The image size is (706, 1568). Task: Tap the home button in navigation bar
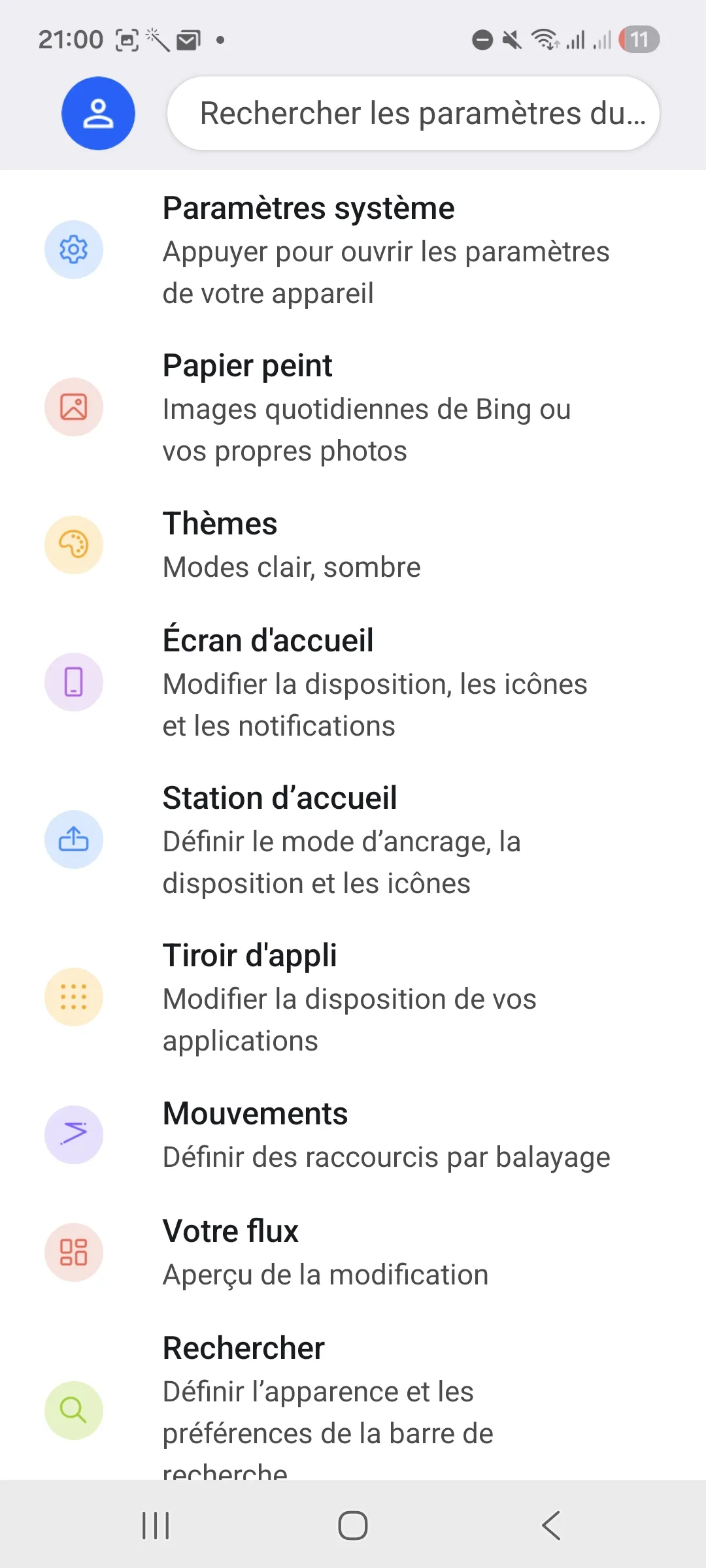pos(352,1526)
